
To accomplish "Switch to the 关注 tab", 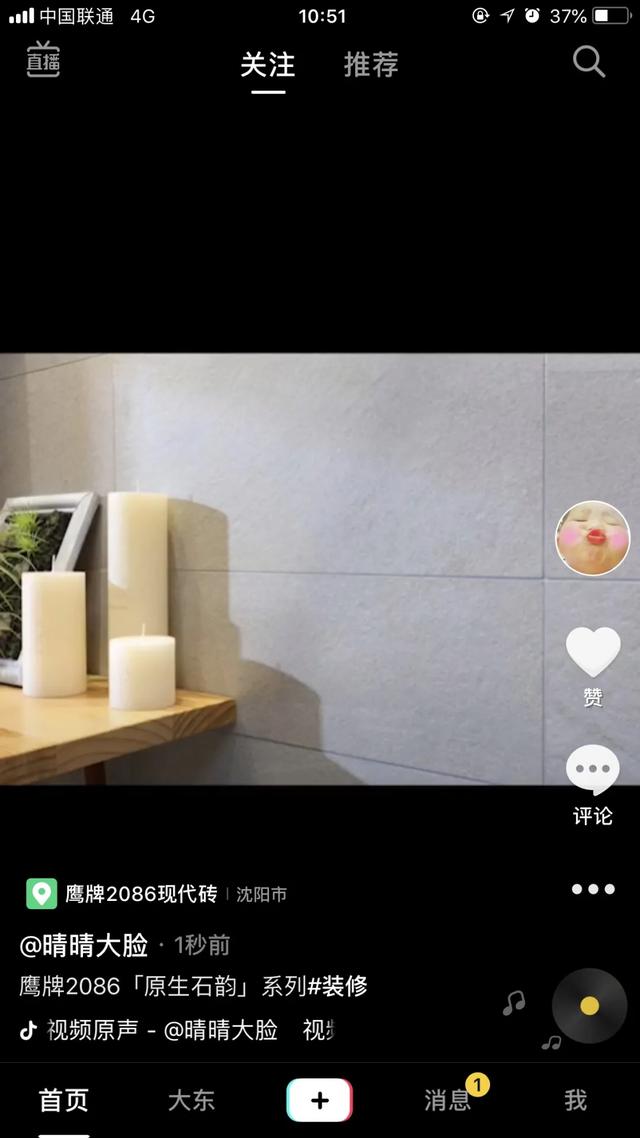I will coord(268,65).
